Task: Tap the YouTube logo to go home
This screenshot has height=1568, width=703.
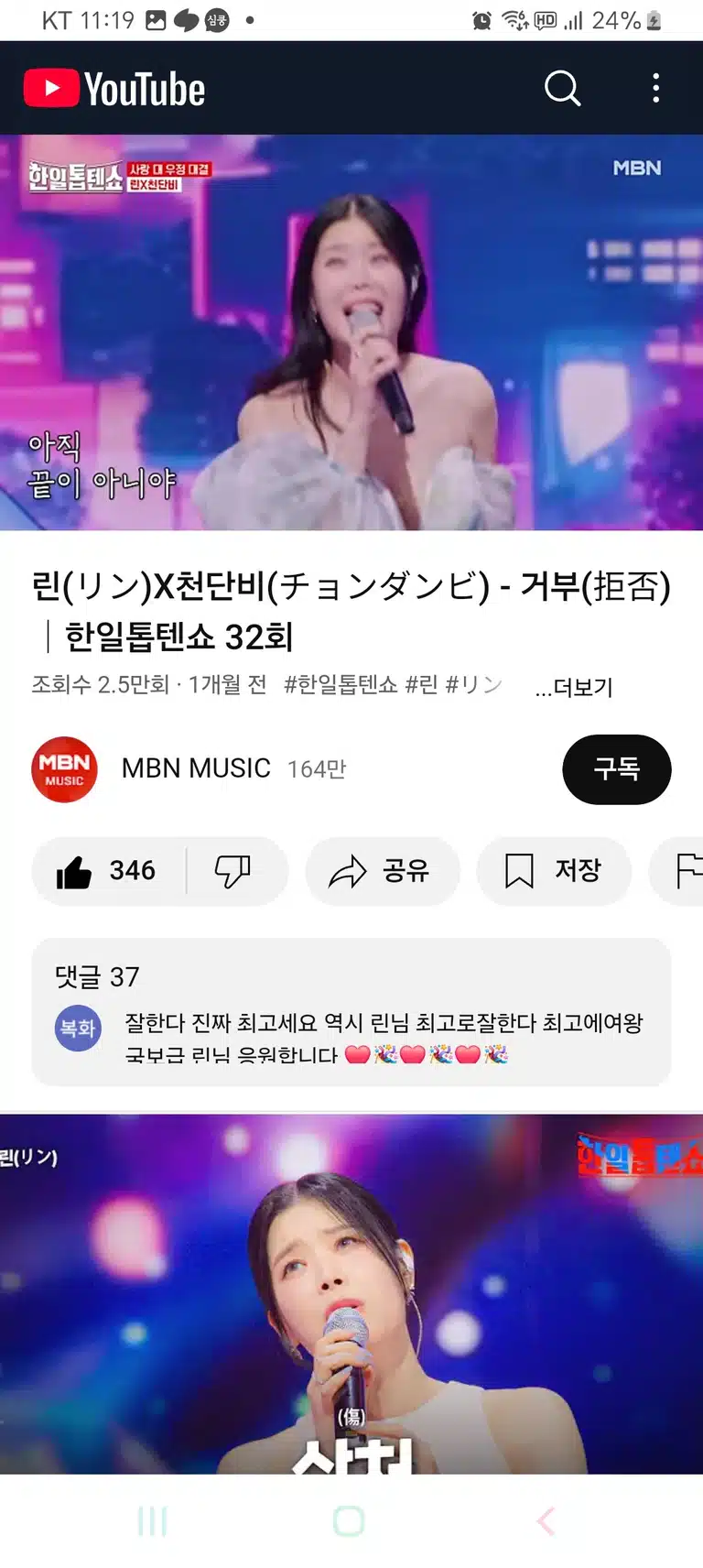Action: pyautogui.click(x=114, y=89)
